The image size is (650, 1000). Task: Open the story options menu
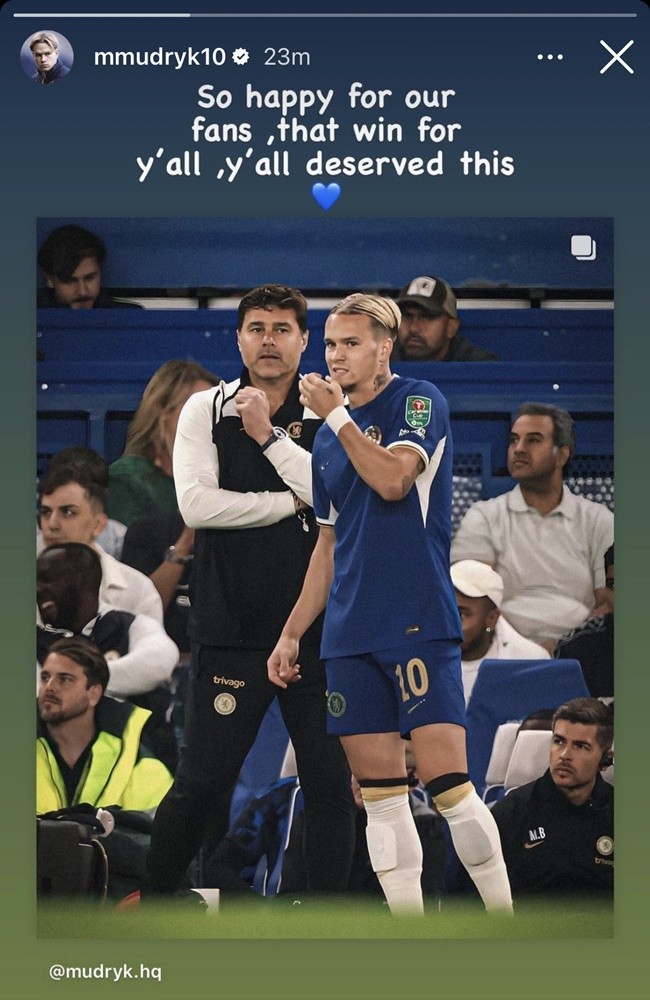pos(550,57)
